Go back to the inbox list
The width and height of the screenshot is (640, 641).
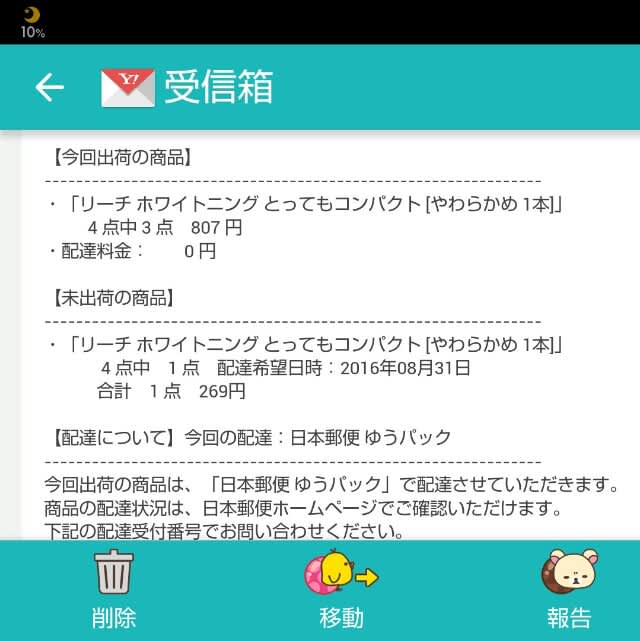click(49, 88)
